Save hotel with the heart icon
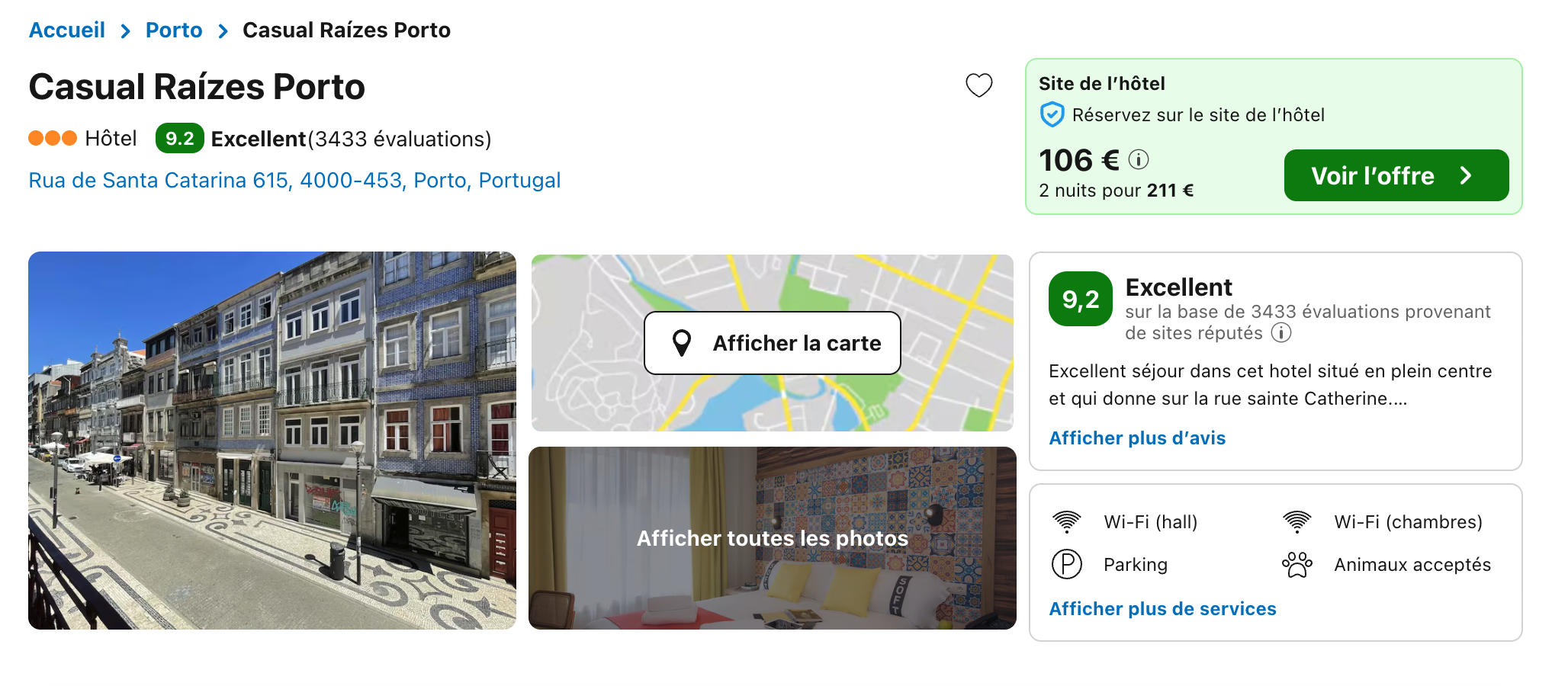1568x686 pixels. point(978,85)
